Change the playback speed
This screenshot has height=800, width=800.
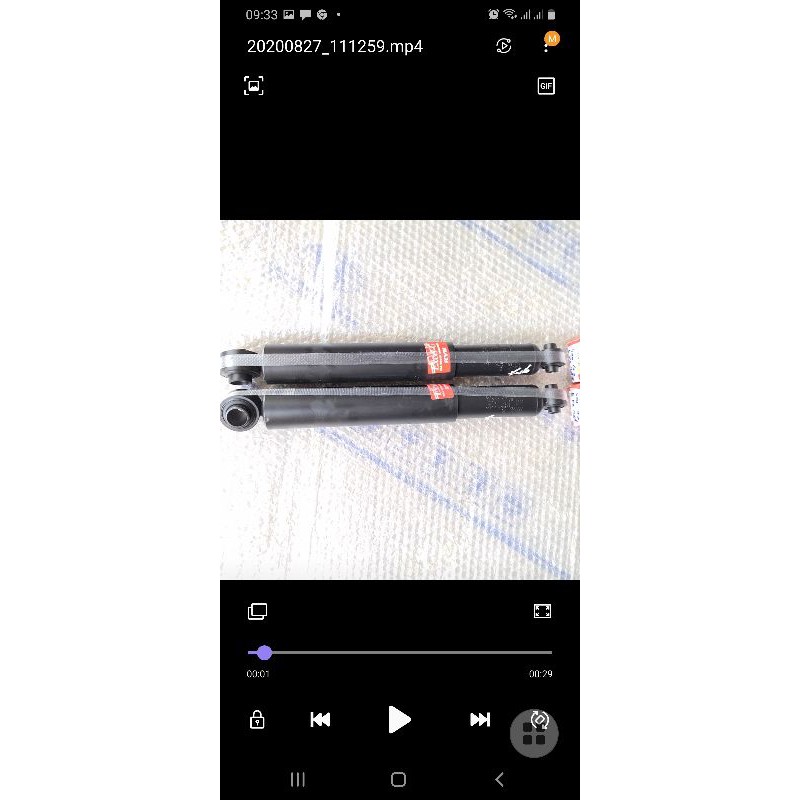point(504,46)
